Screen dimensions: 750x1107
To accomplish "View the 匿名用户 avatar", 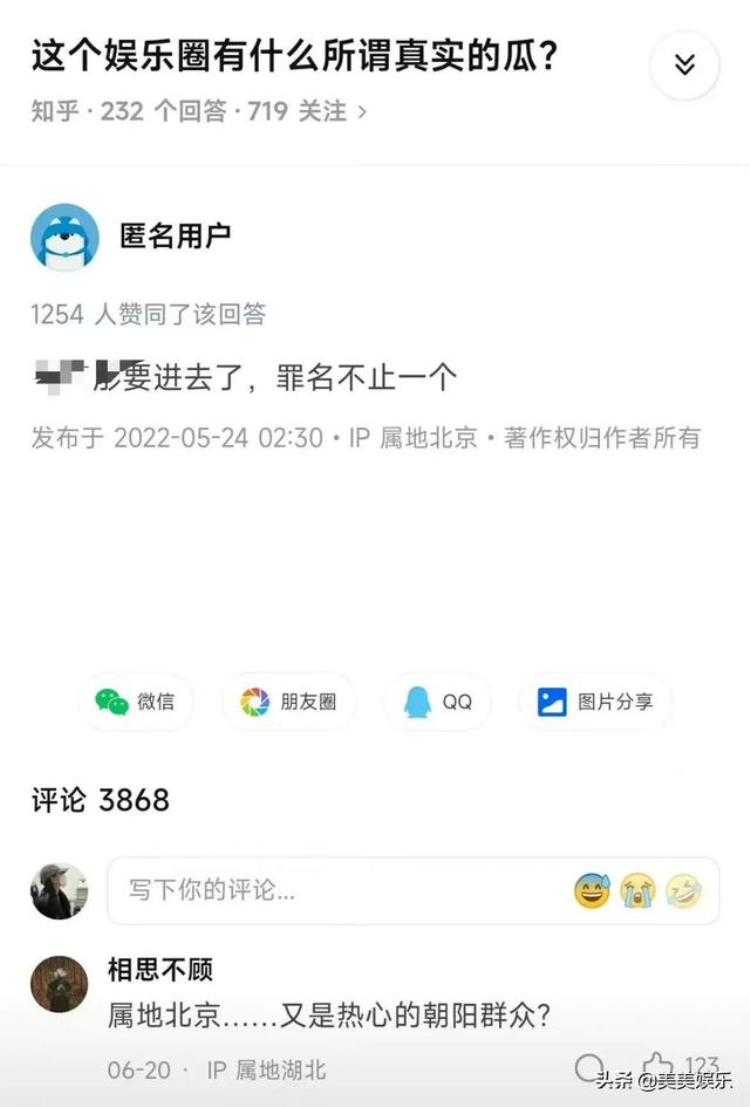I will [x=65, y=237].
